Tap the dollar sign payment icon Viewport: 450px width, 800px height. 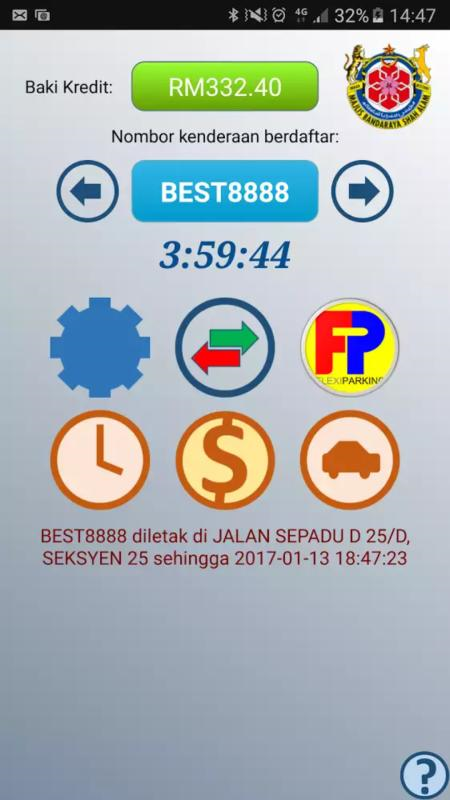pos(225,460)
